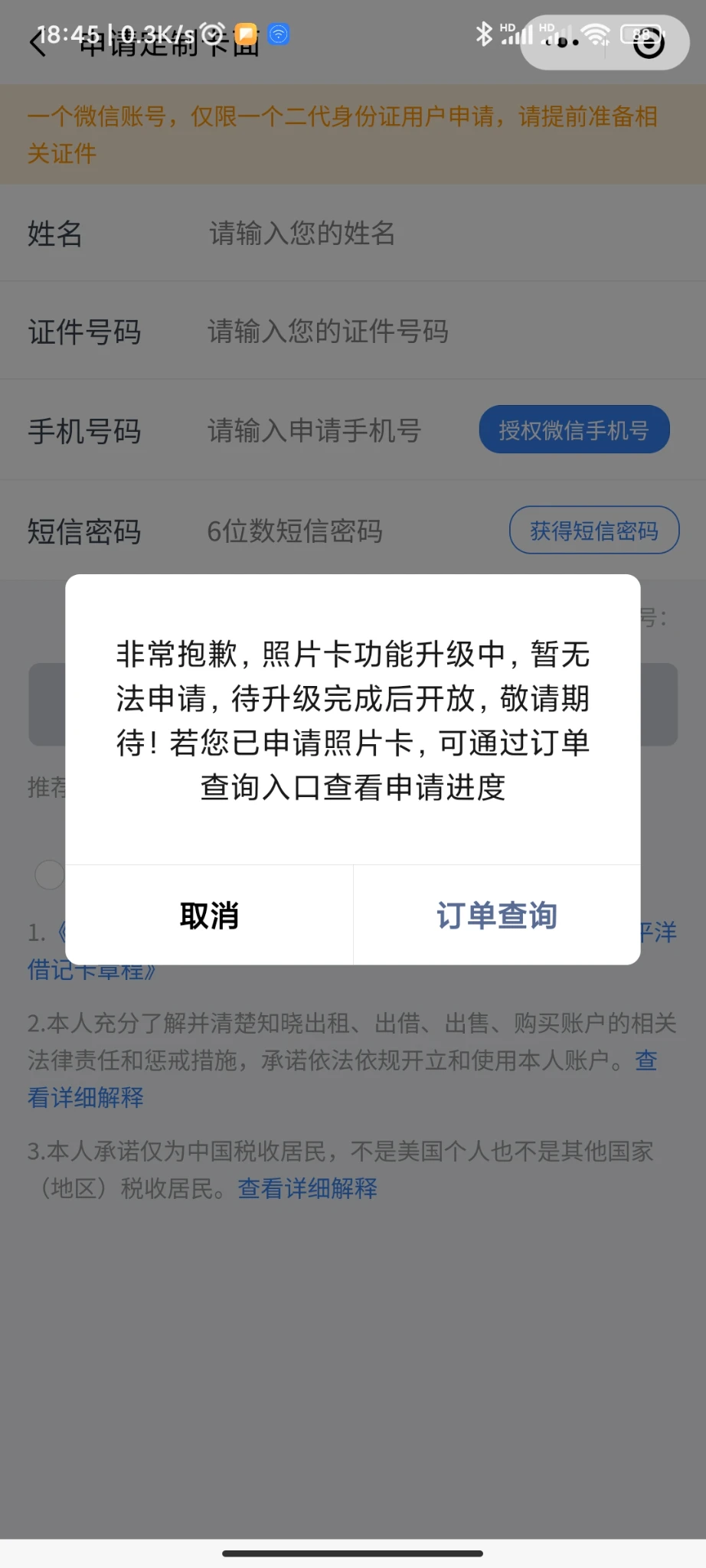
Task: Dismiss the dialog with 取消
Action: [x=209, y=916]
